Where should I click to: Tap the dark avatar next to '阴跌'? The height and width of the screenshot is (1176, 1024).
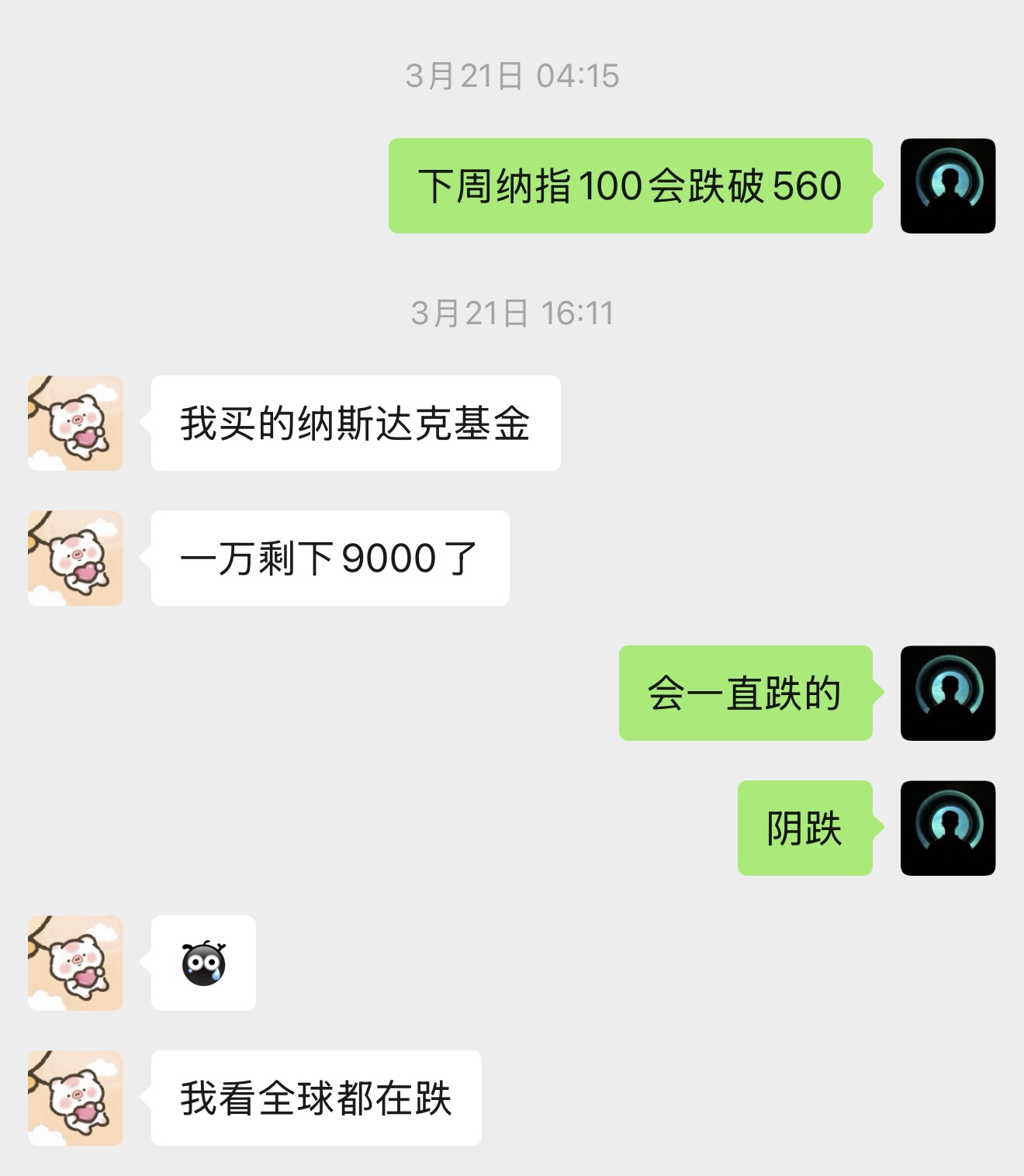[x=947, y=828]
